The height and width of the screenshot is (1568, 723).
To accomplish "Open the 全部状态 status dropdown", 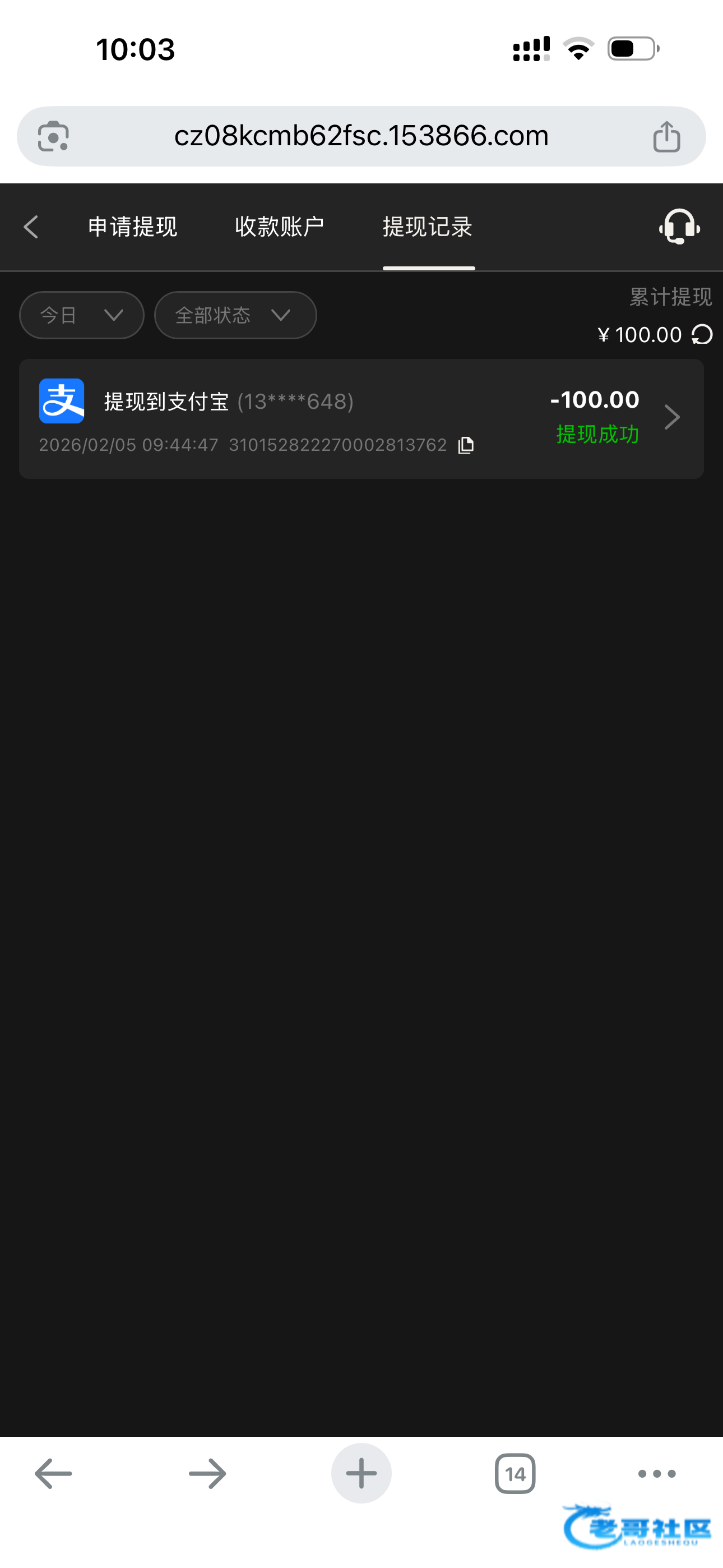I will [235, 315].
